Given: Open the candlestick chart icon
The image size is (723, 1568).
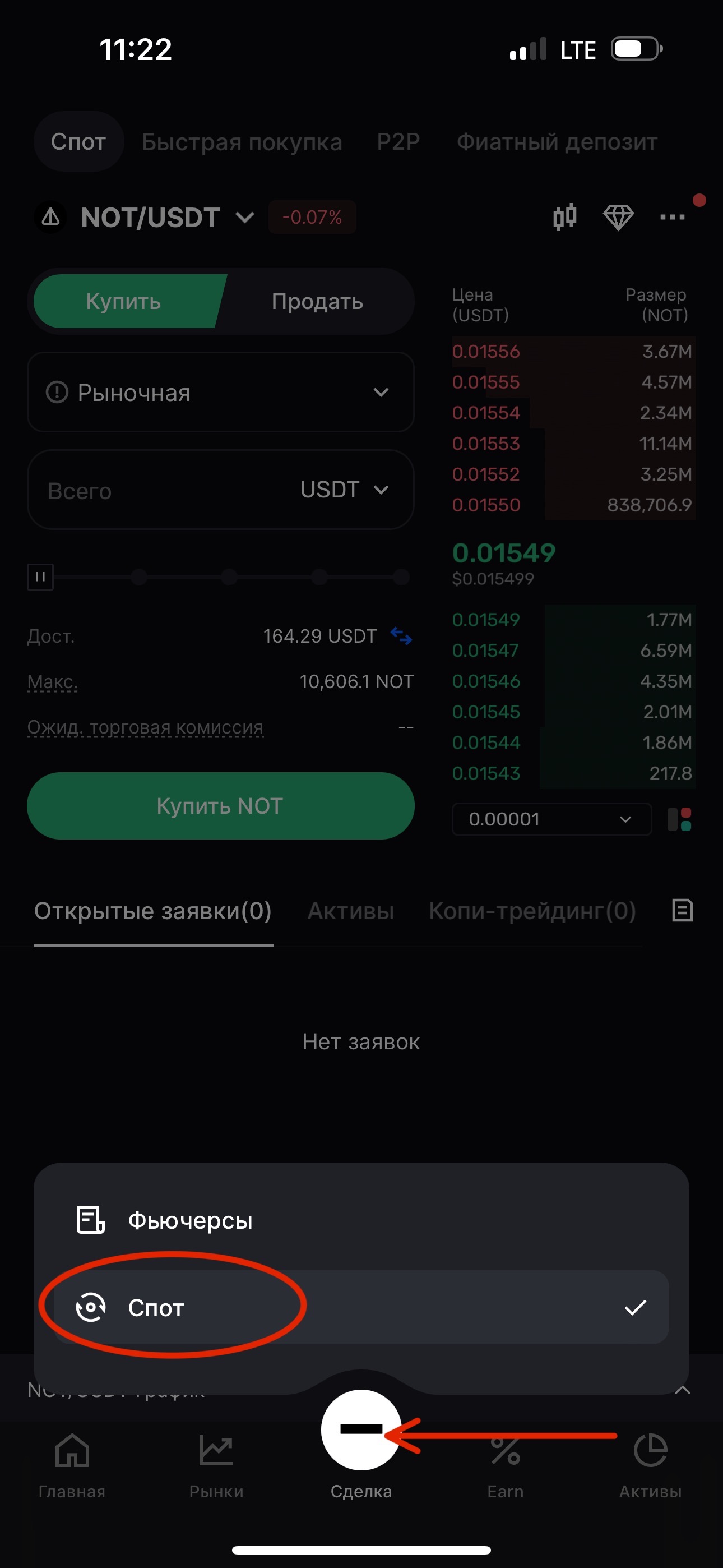Looking at the screenshot, I should [565, 216].
